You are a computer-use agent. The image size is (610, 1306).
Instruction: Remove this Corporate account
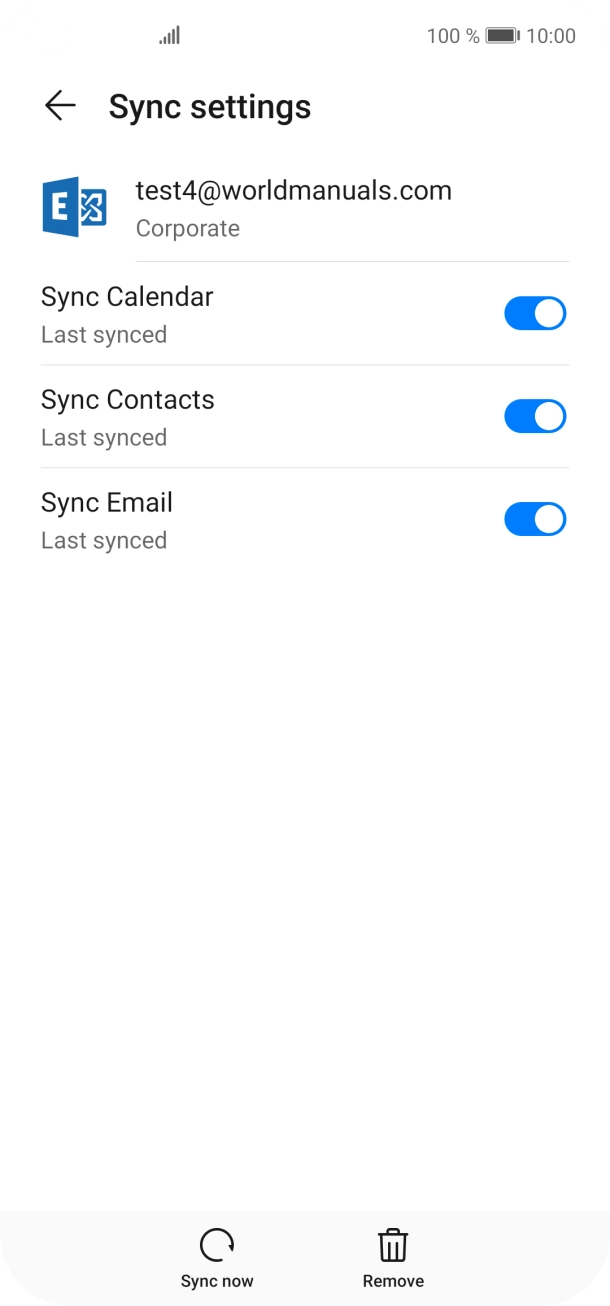click(393, 1257)
